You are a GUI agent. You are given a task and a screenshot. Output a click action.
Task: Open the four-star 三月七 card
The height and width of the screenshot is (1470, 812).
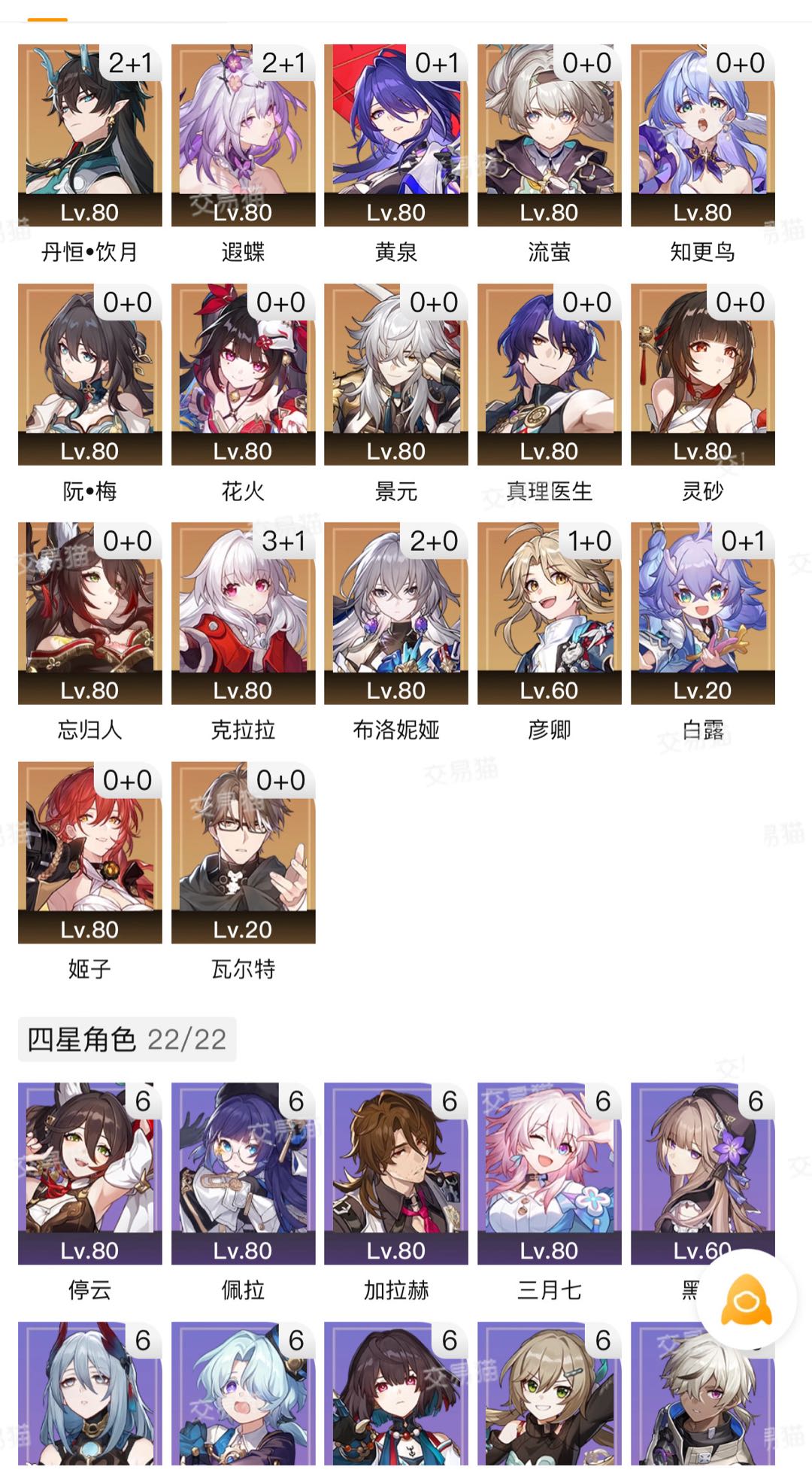(550, 1174)
